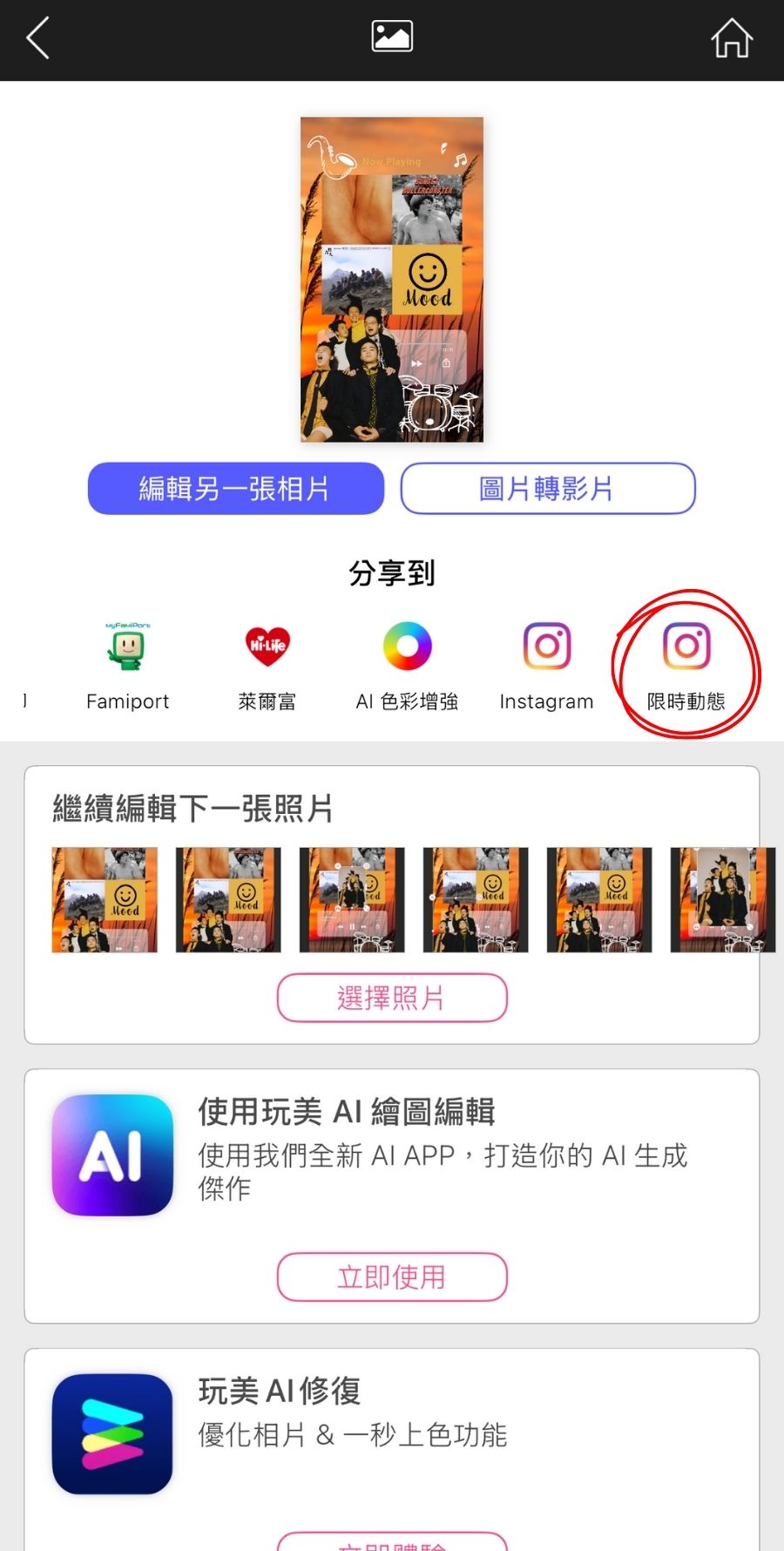The width and height of the screenshot is (784, 1551).
Task: Return to the home screen icon
Action: 731,39
